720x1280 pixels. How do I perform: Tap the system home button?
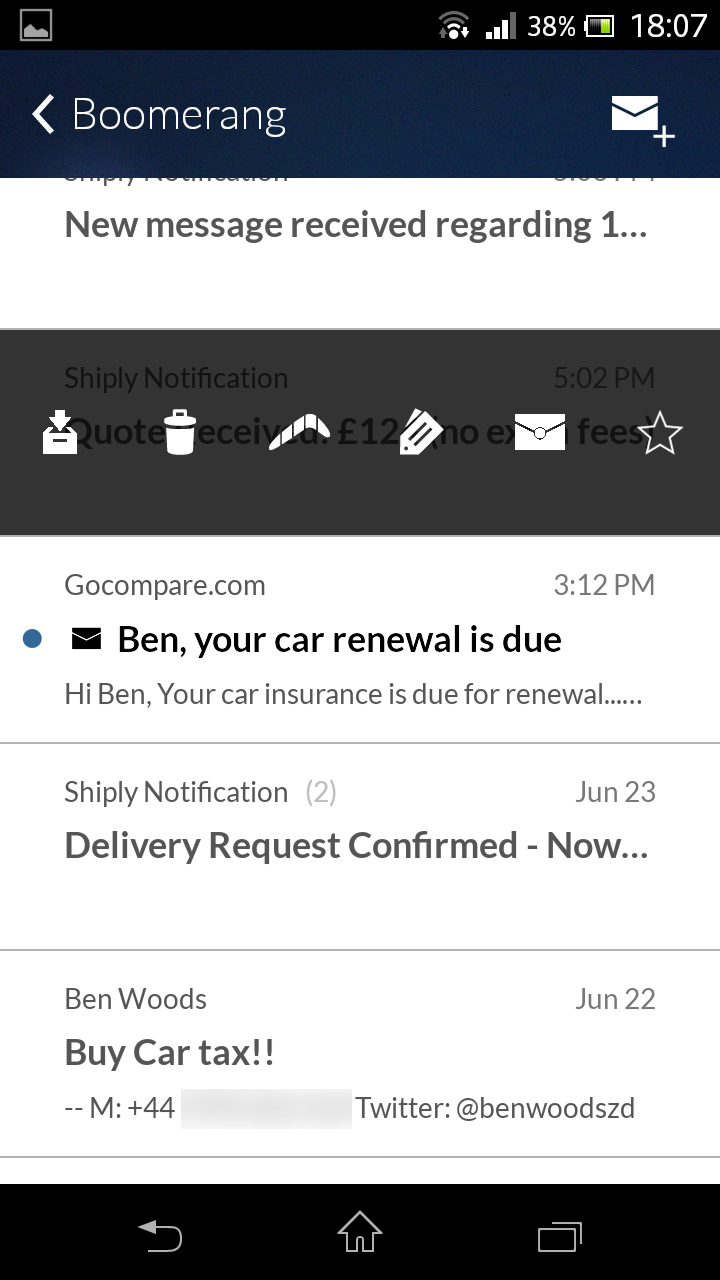[x=360, y=1232]
